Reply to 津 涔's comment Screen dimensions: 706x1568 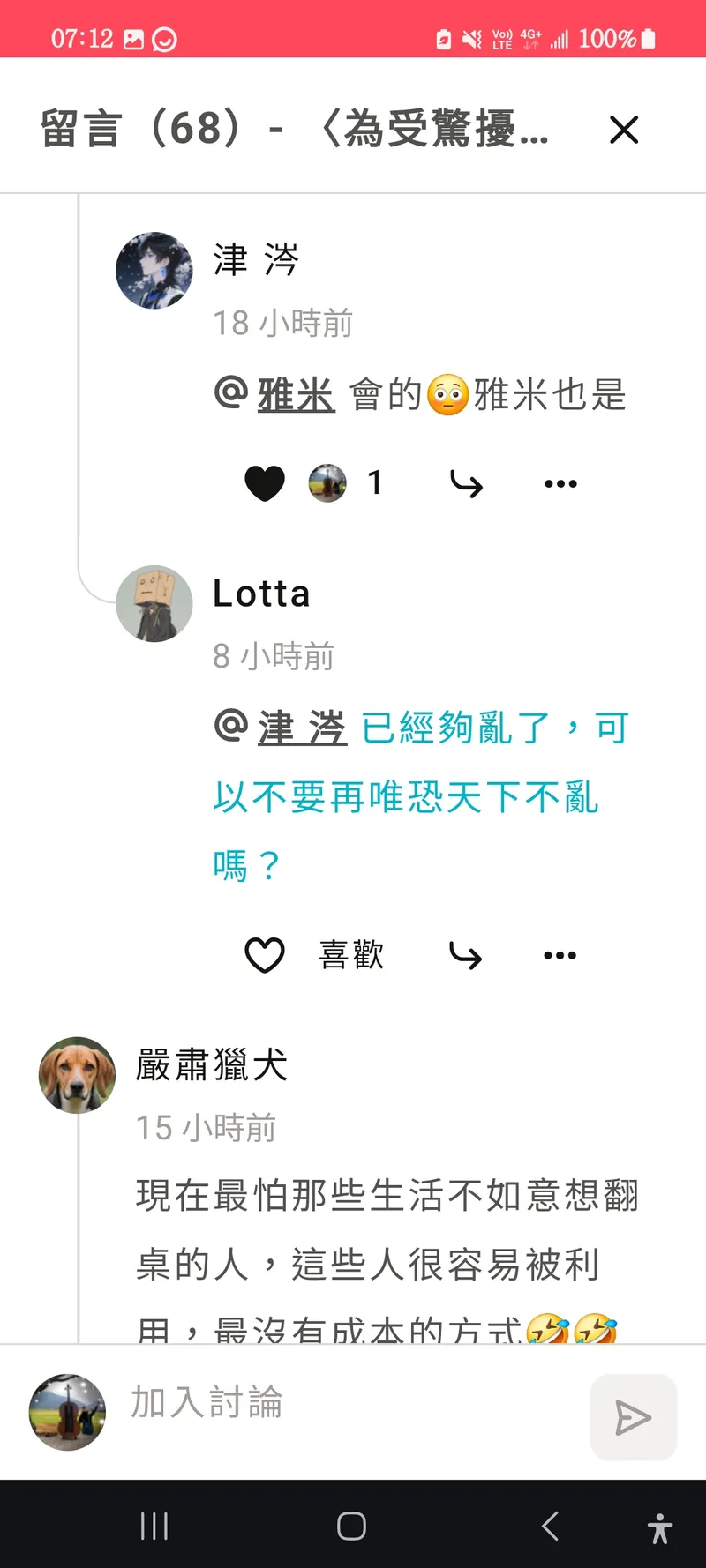466,483
